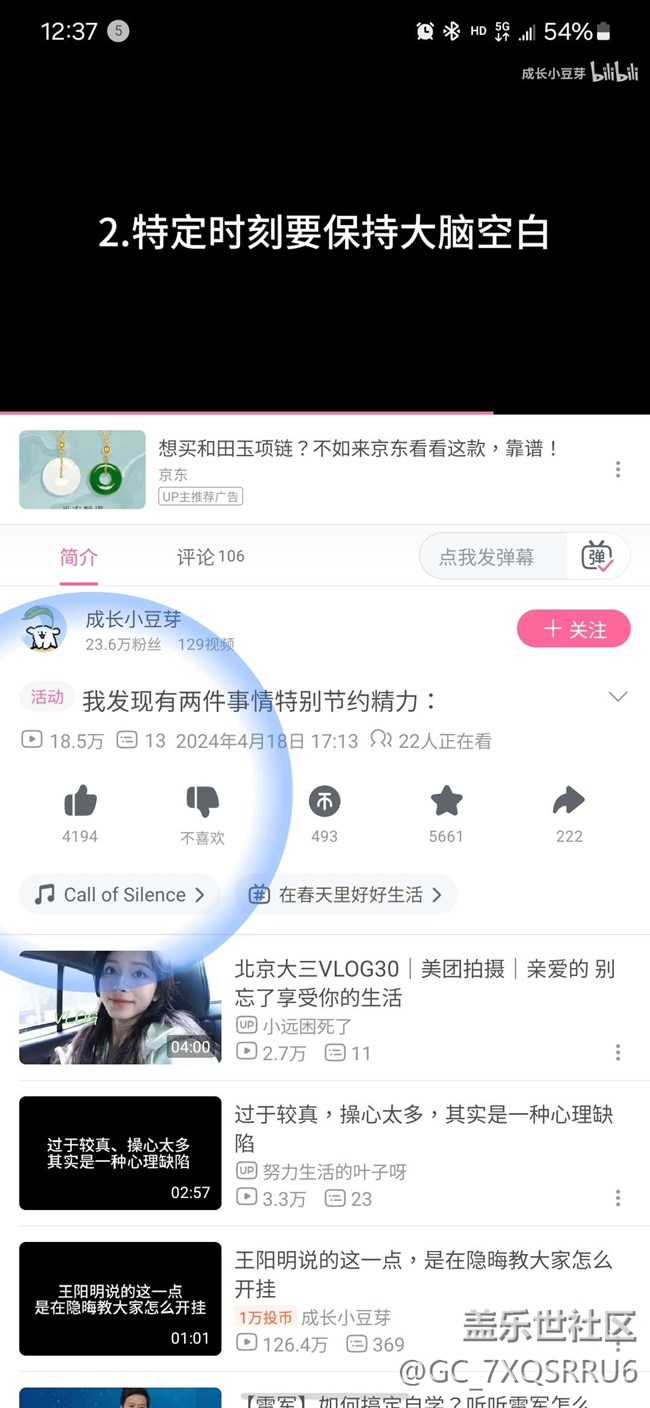Follow 成长小豆芽 with the 关注 button
This screenshot has width=650, height=1408.
tap(574, 629)
